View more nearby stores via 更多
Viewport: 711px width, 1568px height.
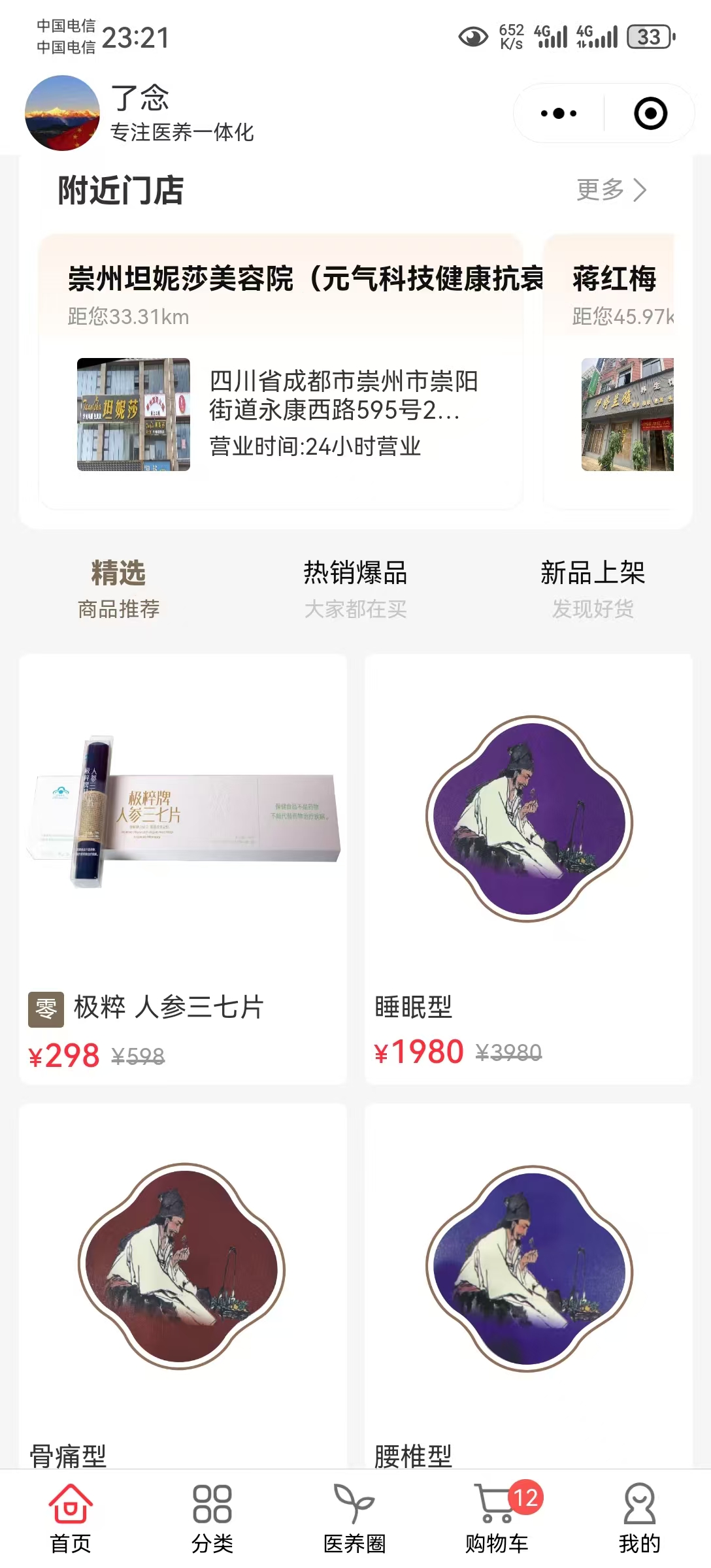click(611, 190)
